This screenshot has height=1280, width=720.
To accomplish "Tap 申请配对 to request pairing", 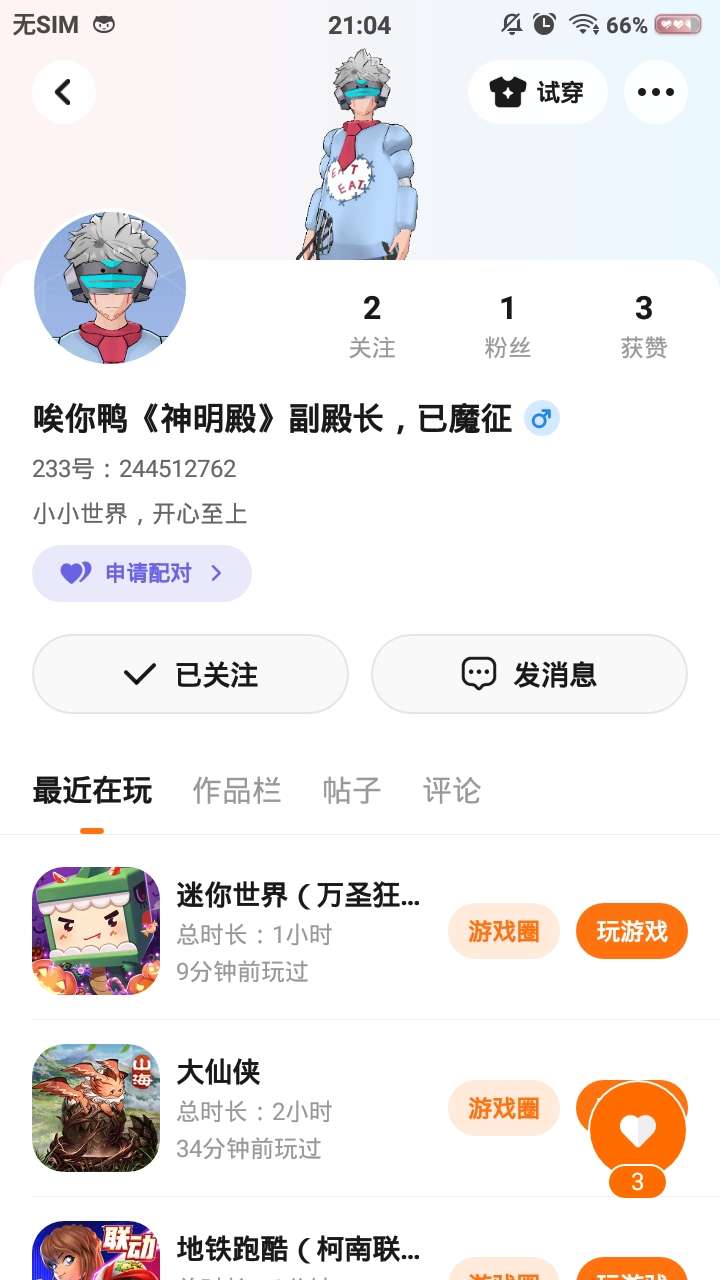I will pyautogui.click(x=141, y=573).
